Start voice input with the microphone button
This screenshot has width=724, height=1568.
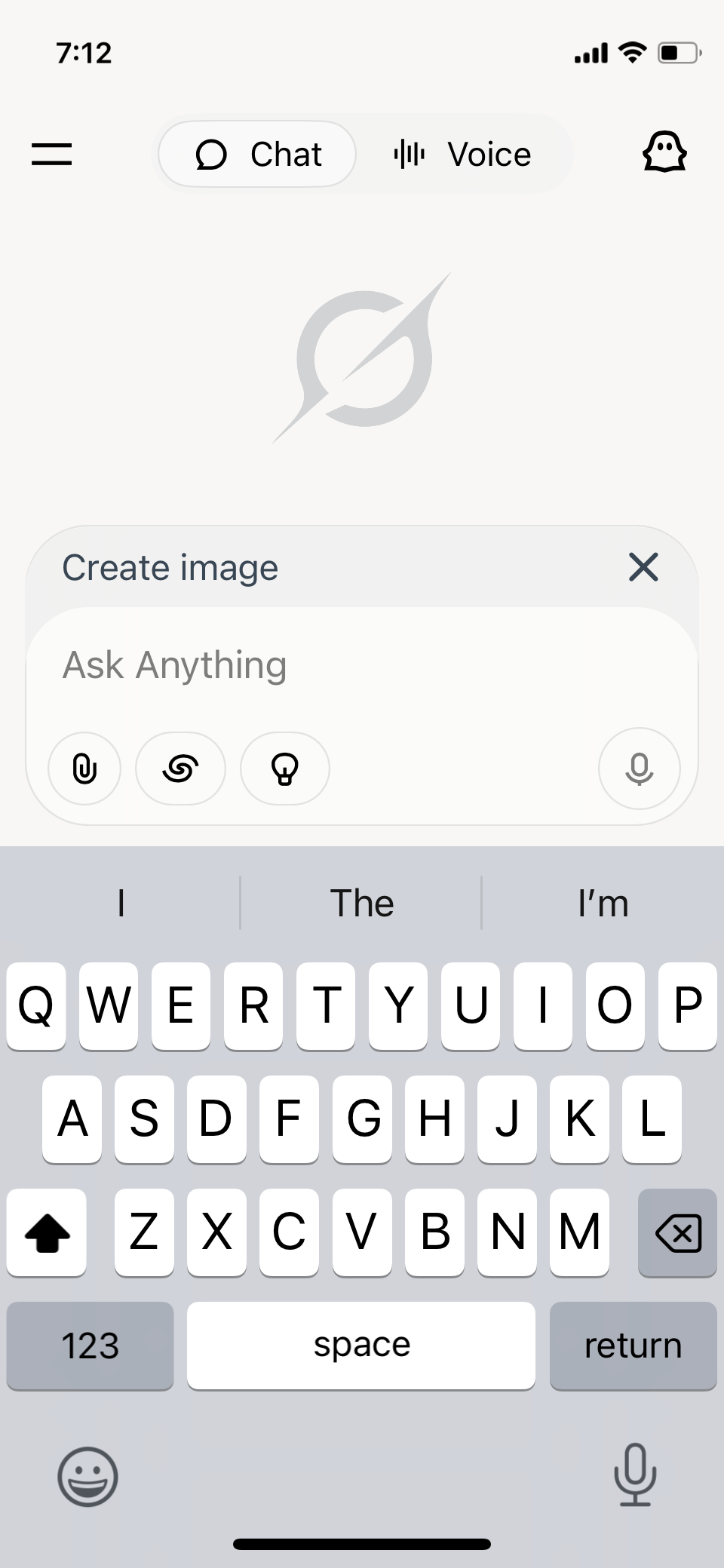pyautogui.click(x=639, y=769)
